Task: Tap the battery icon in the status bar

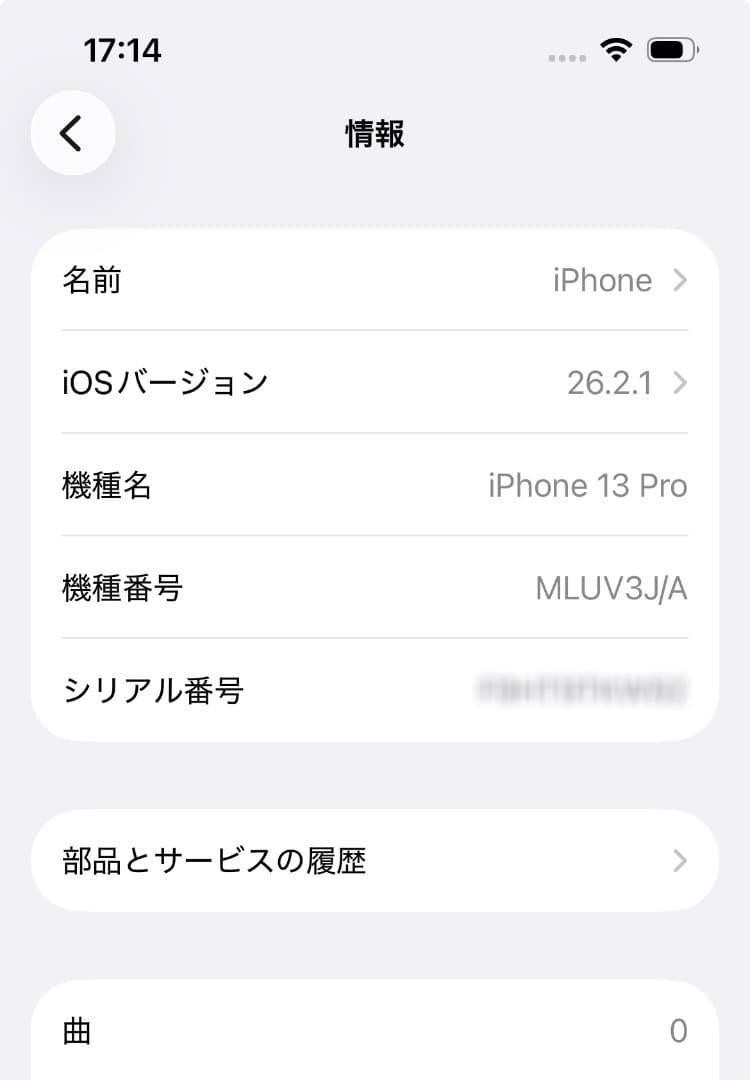Action: pos(671,50)
